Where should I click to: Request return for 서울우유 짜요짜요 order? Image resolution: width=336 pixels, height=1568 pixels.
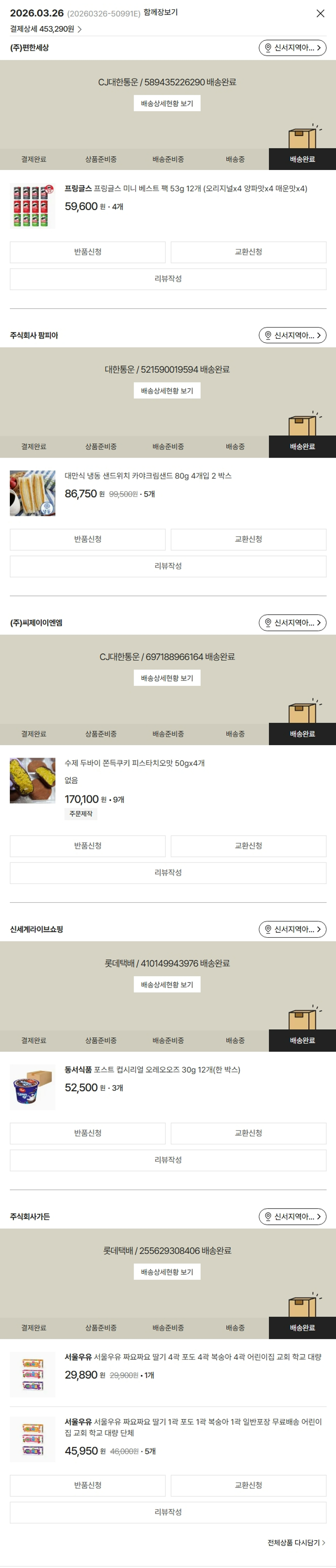pos(87,1486)
